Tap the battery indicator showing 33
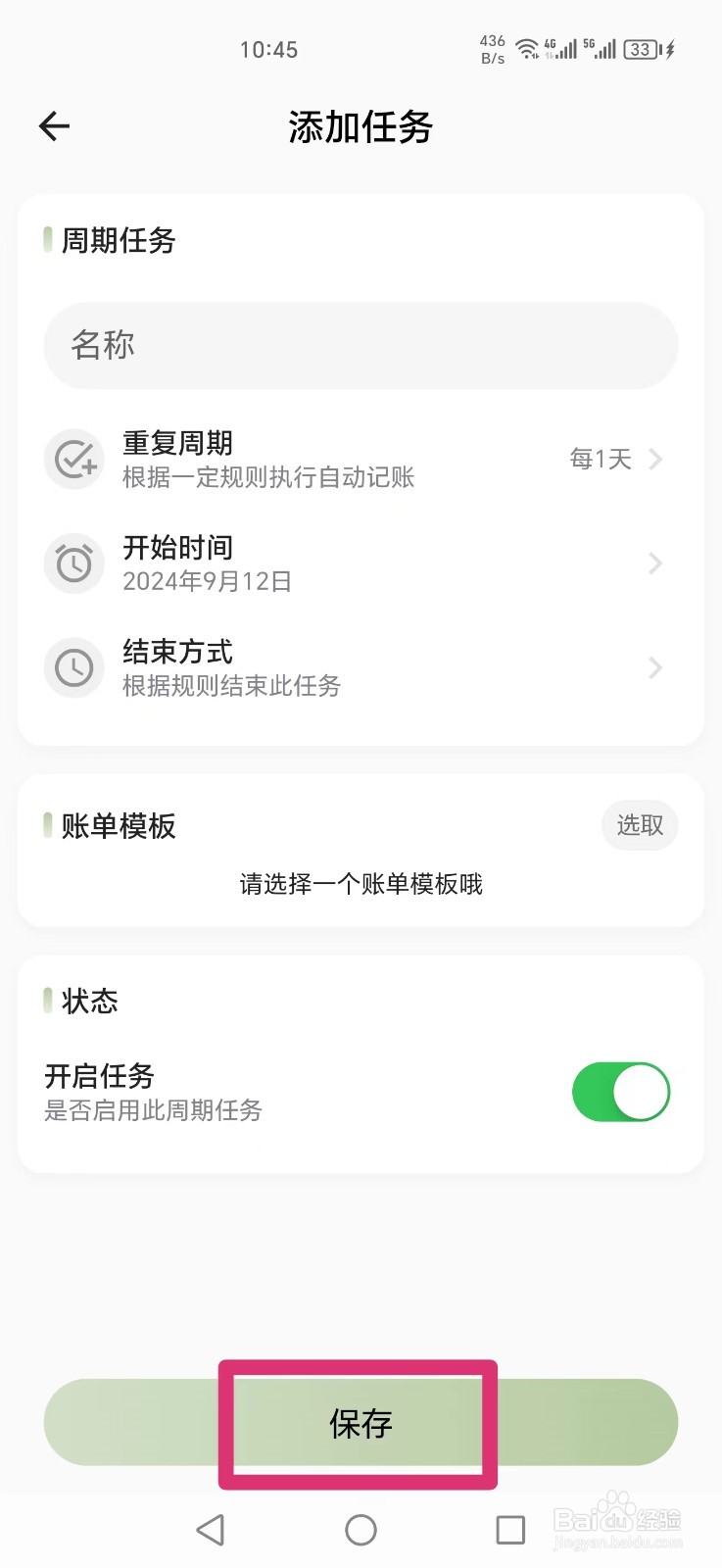Image resolution: width=722 pixels, height=1568 pixels. pyautogui.click(x=642, y=49)
